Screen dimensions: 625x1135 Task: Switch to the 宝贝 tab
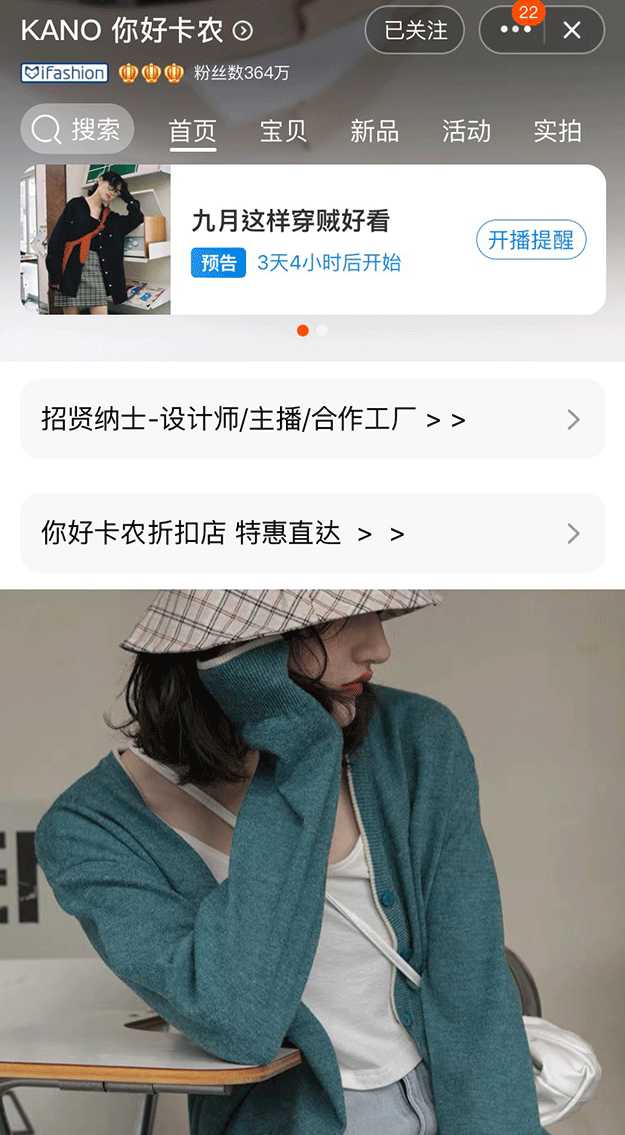tap(283, 131)
